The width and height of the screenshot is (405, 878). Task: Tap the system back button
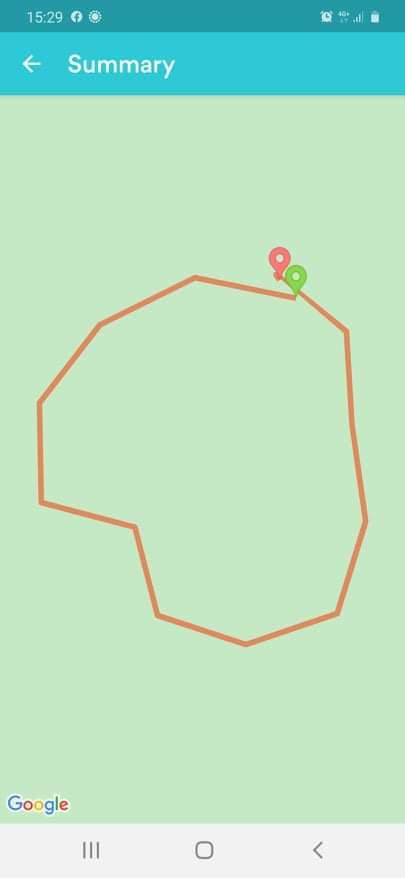(x=318, y=850)
